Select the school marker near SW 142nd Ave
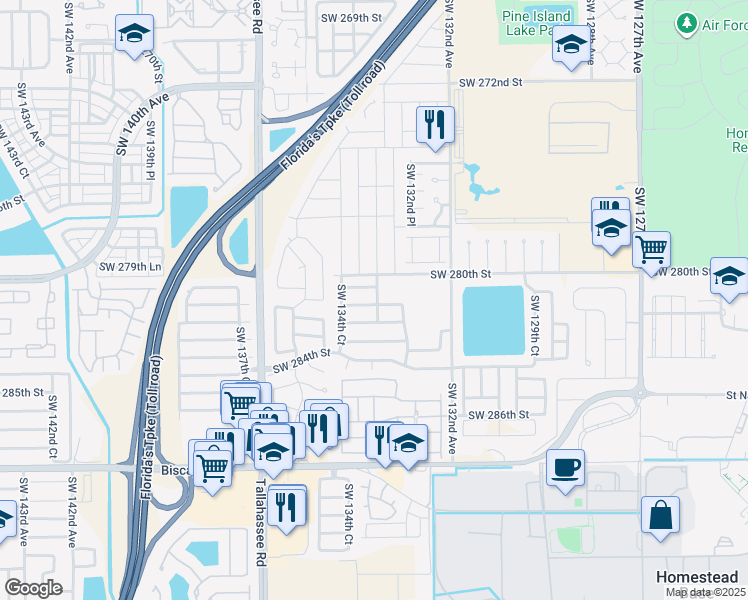 [x=134, y=34]
